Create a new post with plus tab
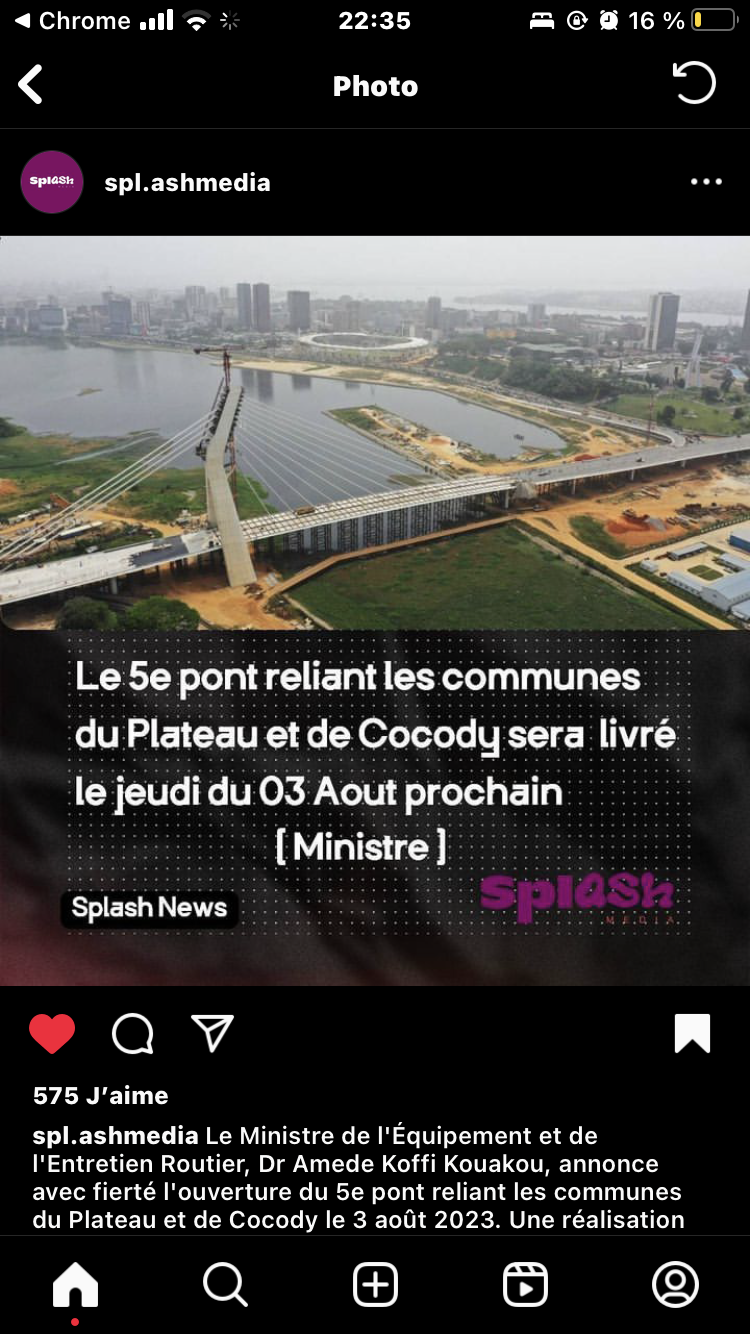This screenshot has width=750, height=1334. [x=375, y=1284]
